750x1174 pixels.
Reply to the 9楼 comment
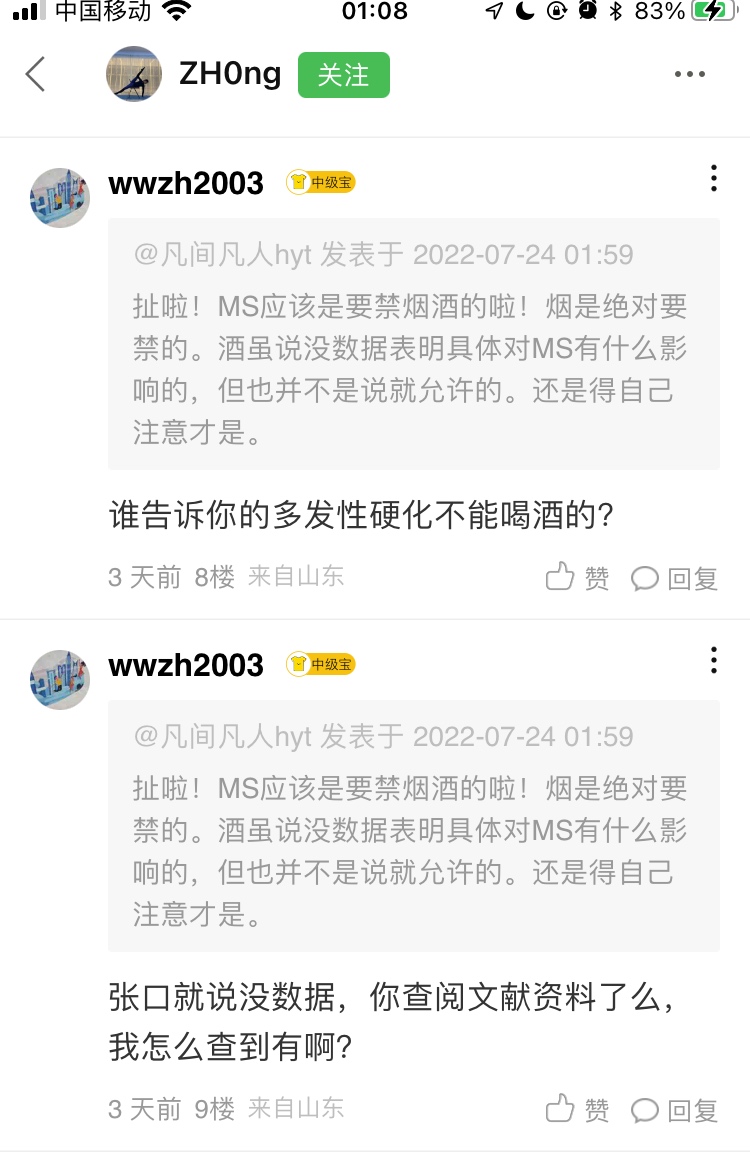(675, 1110)
